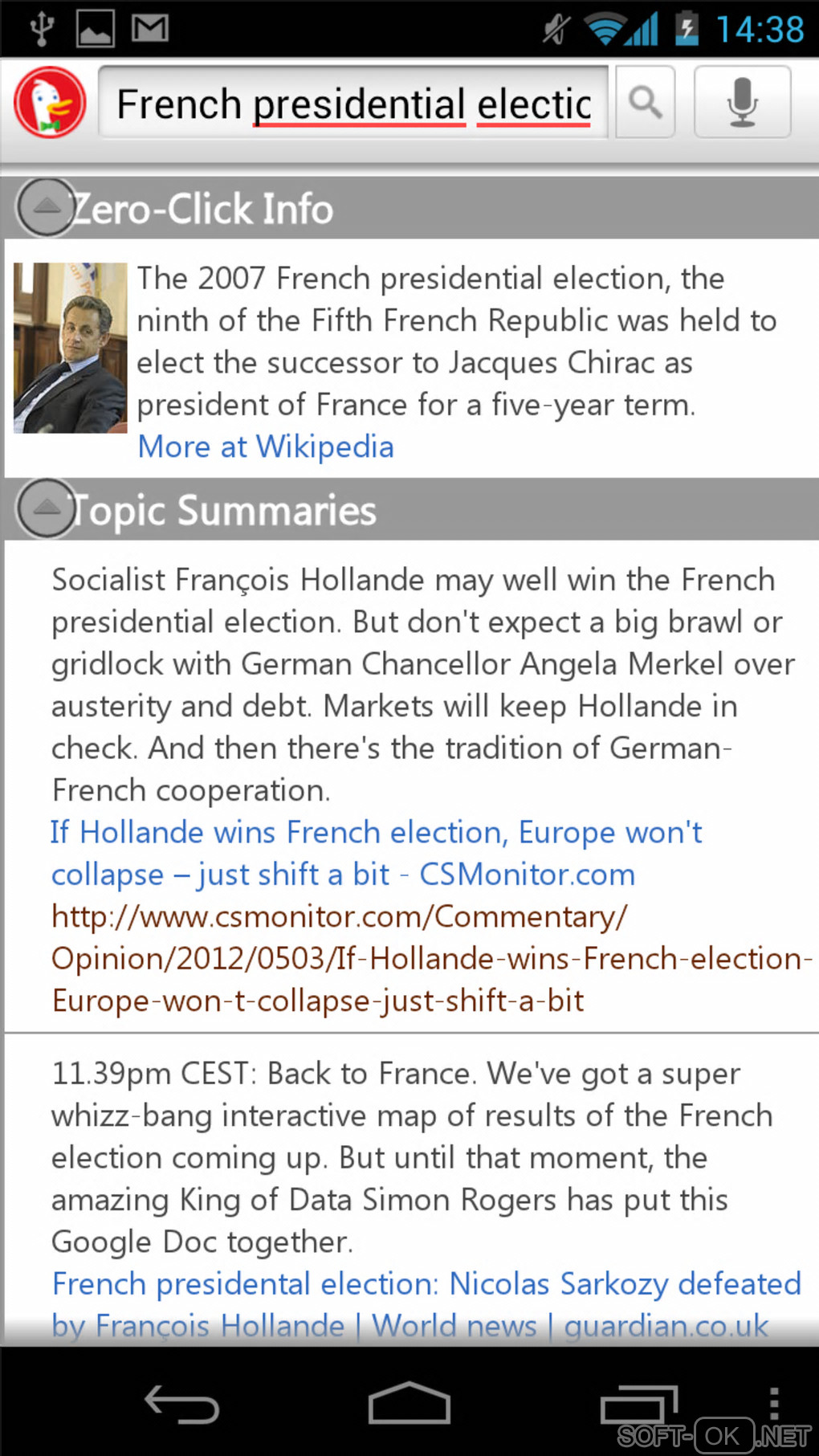Start voice search with the microphone
This screenshot has width=819, height=1456.
coord(742,103)
